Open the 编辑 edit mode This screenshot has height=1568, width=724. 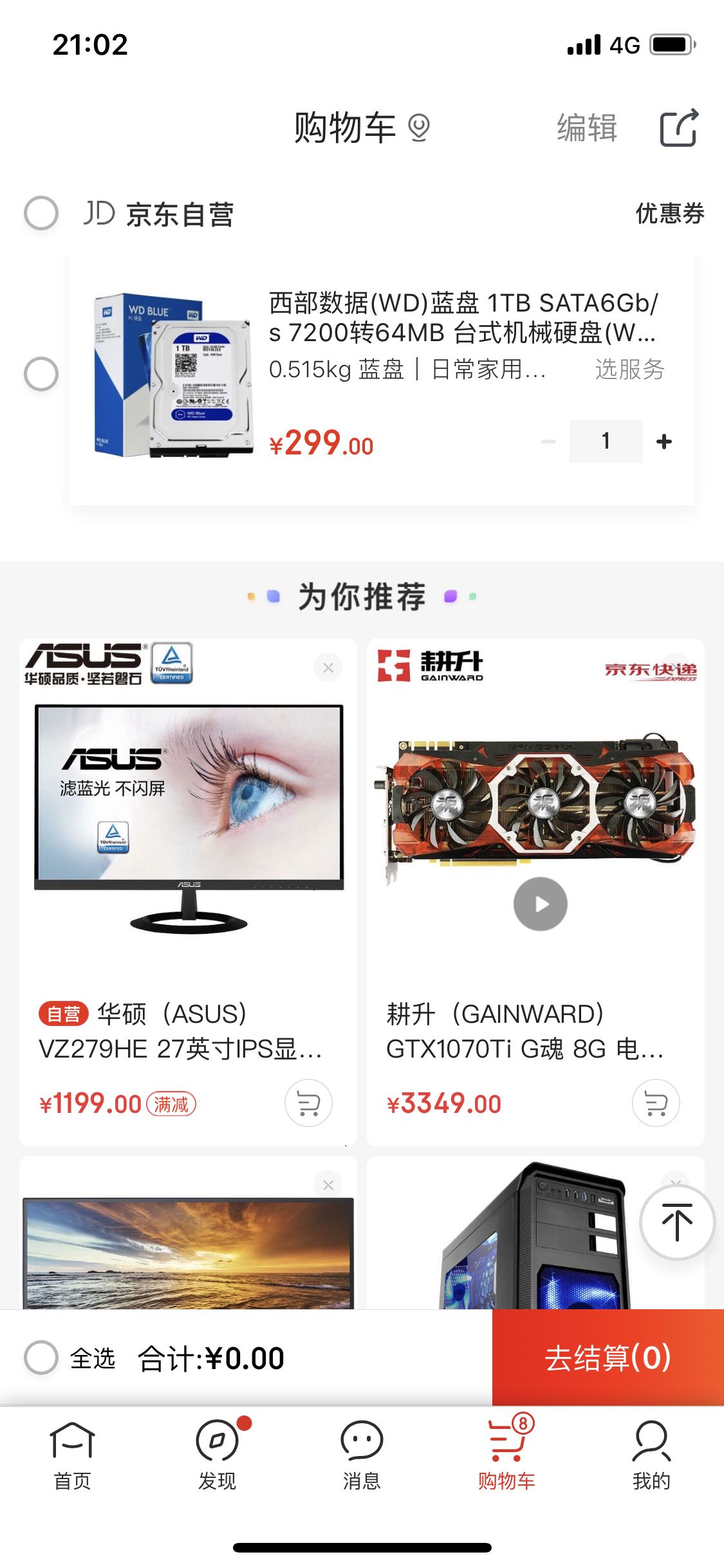pyautogui.click(x=587, y=127)
